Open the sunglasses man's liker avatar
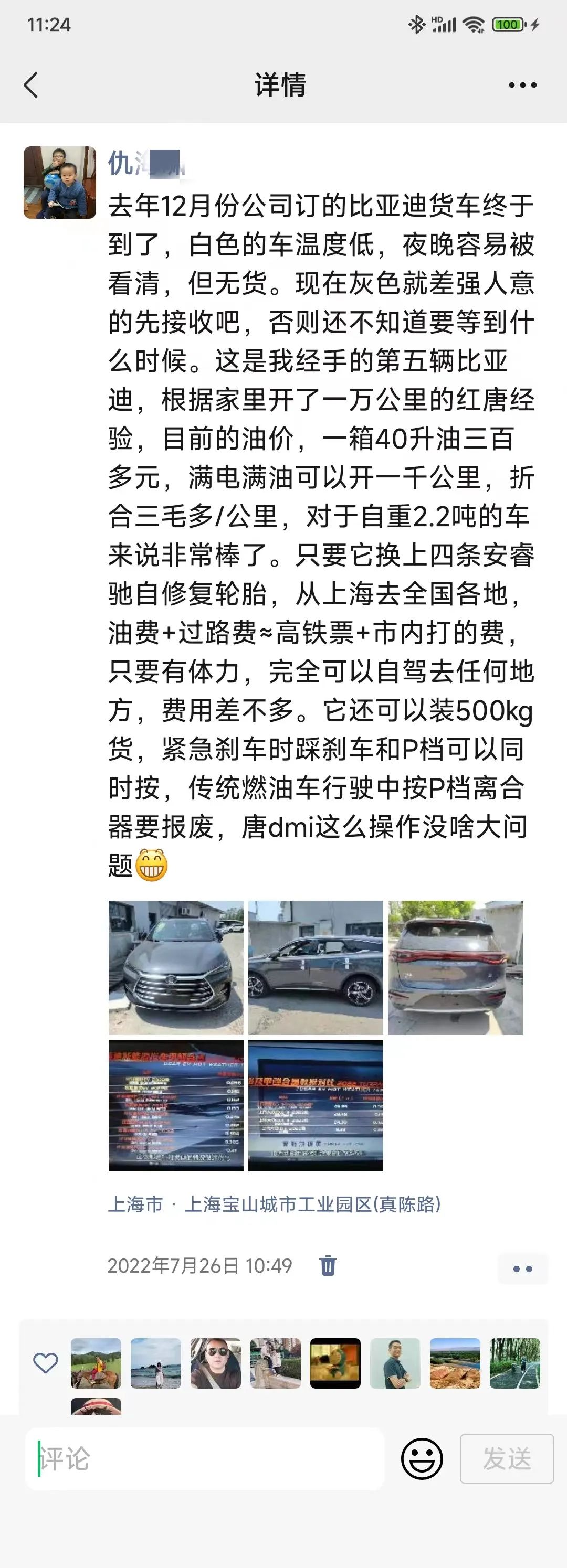The image size is (567, 1568). (216, 1362)
